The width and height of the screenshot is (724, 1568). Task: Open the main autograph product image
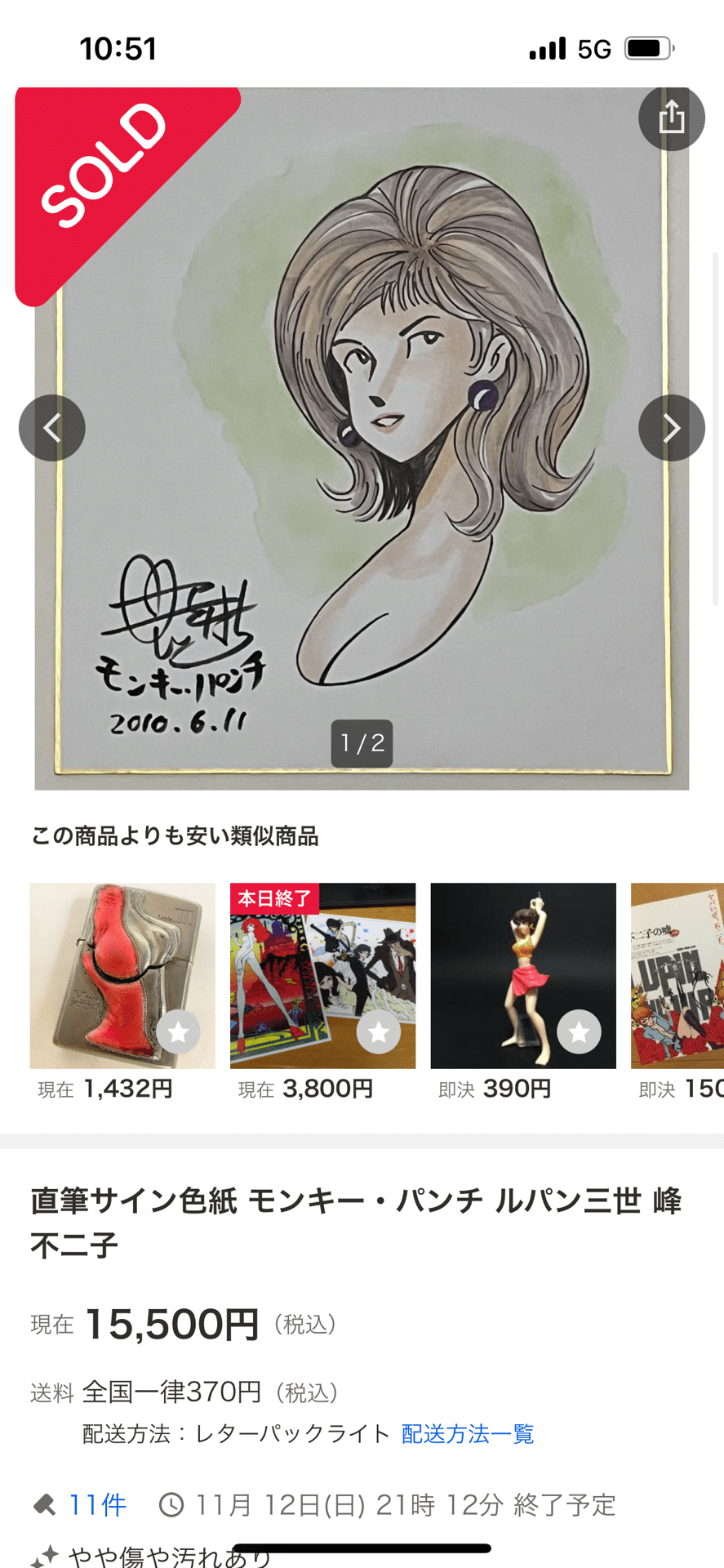coord(362,490)
